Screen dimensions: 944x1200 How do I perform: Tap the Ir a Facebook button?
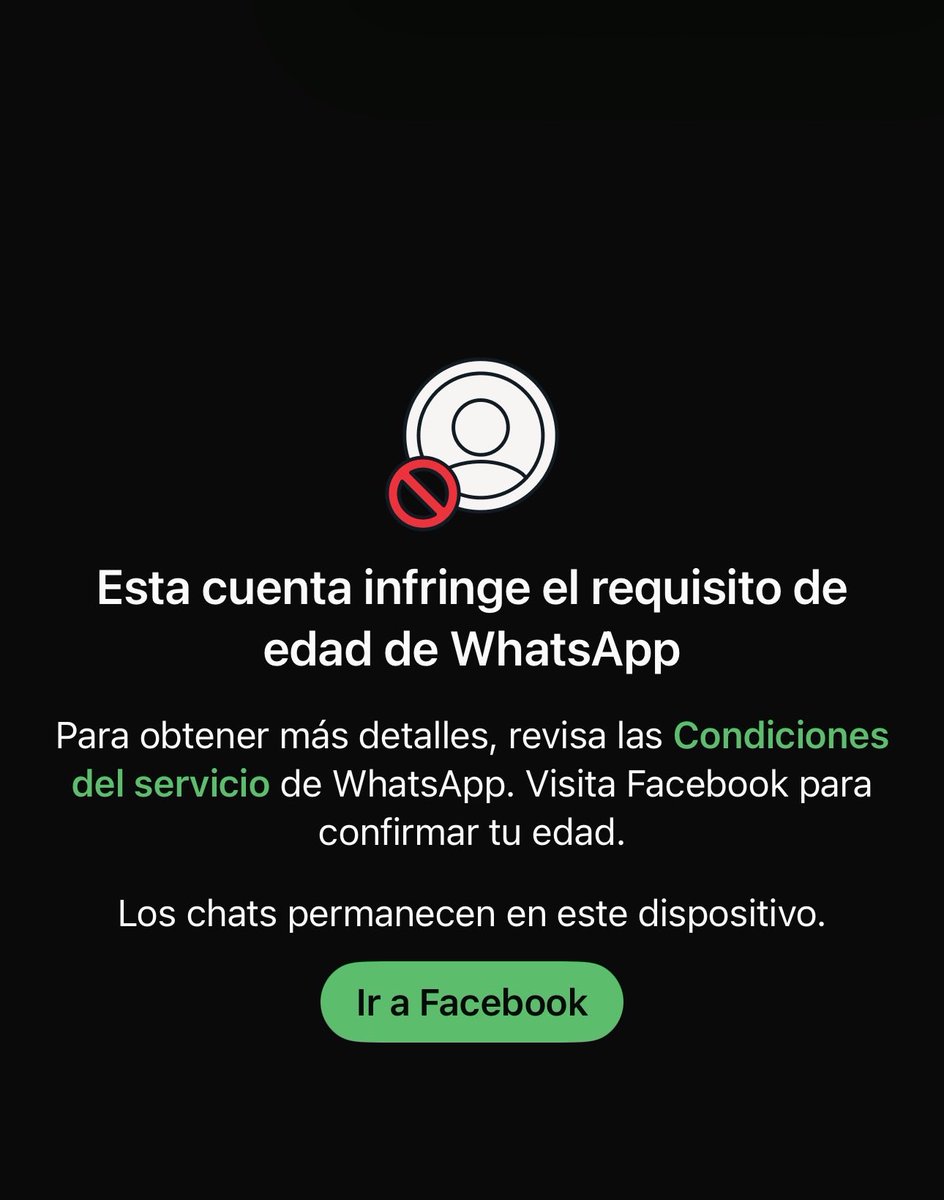472,1002
